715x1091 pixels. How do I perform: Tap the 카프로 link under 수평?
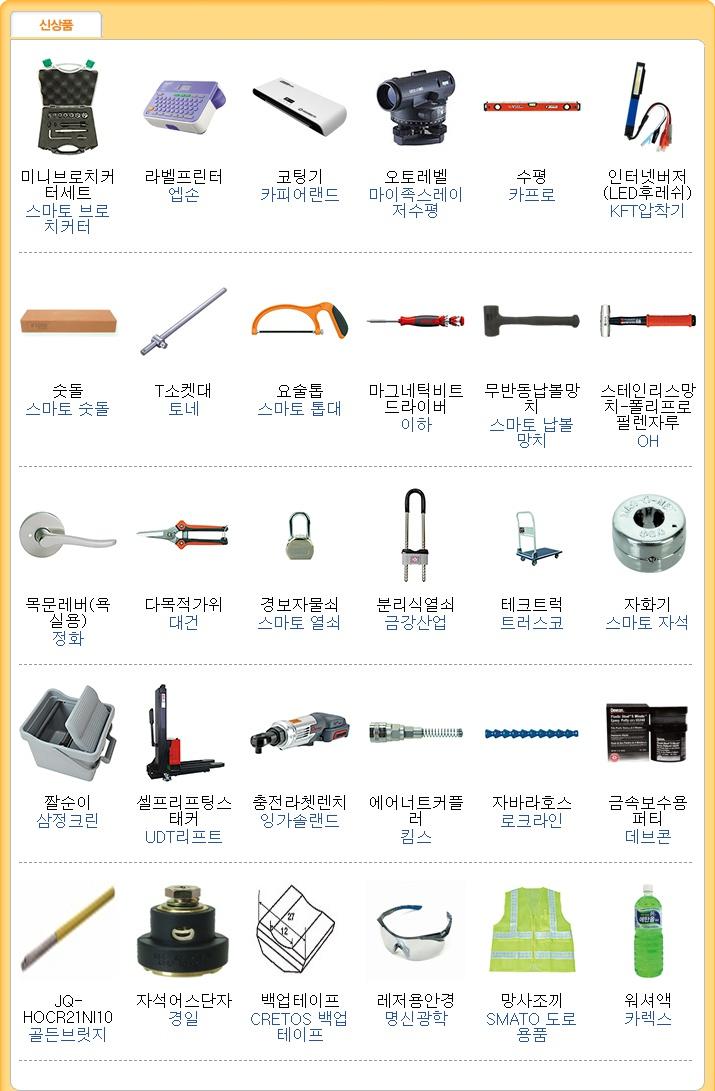pos(531,195)
